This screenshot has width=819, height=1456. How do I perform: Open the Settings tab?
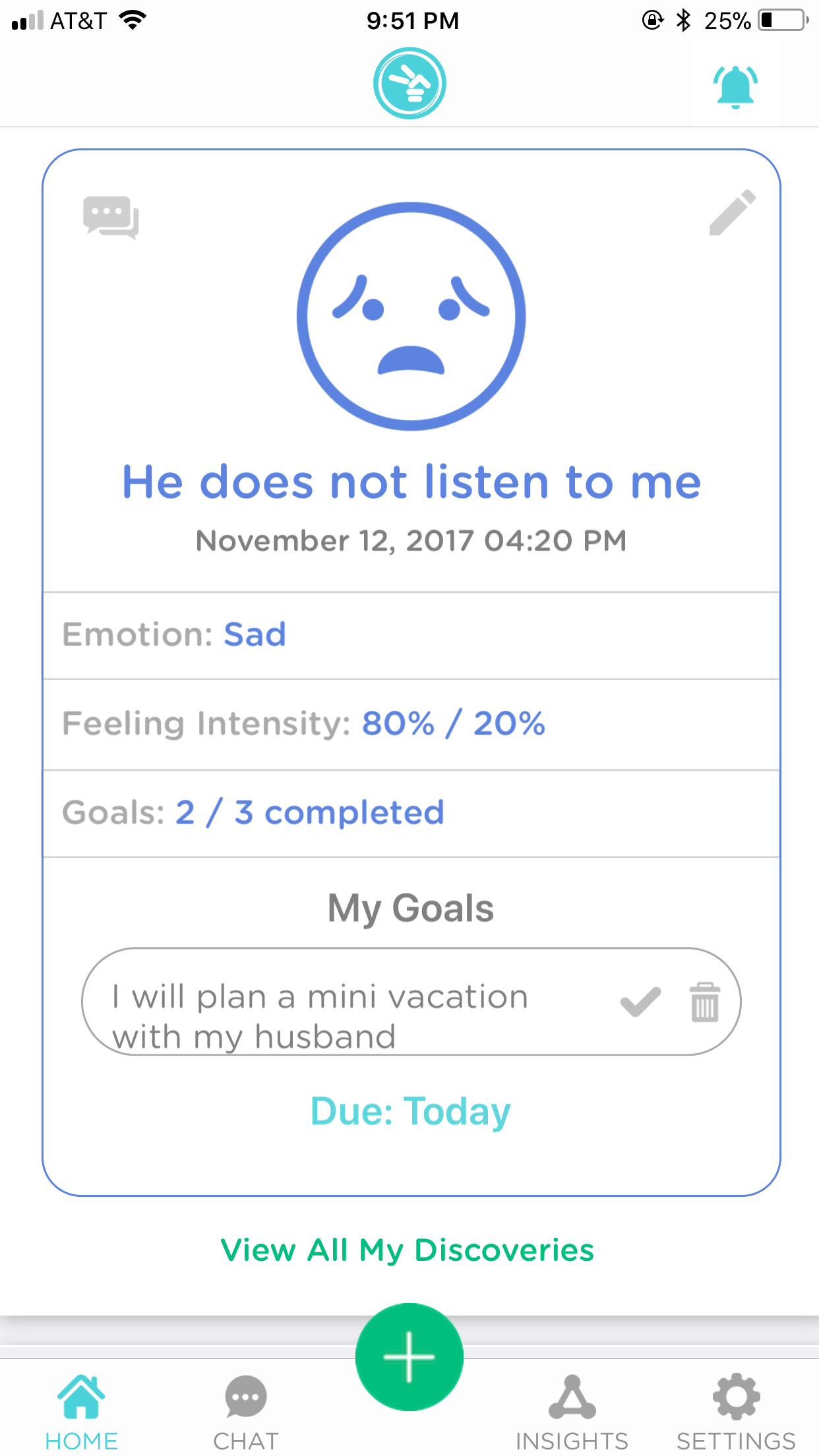click(x=736, y=1412)
